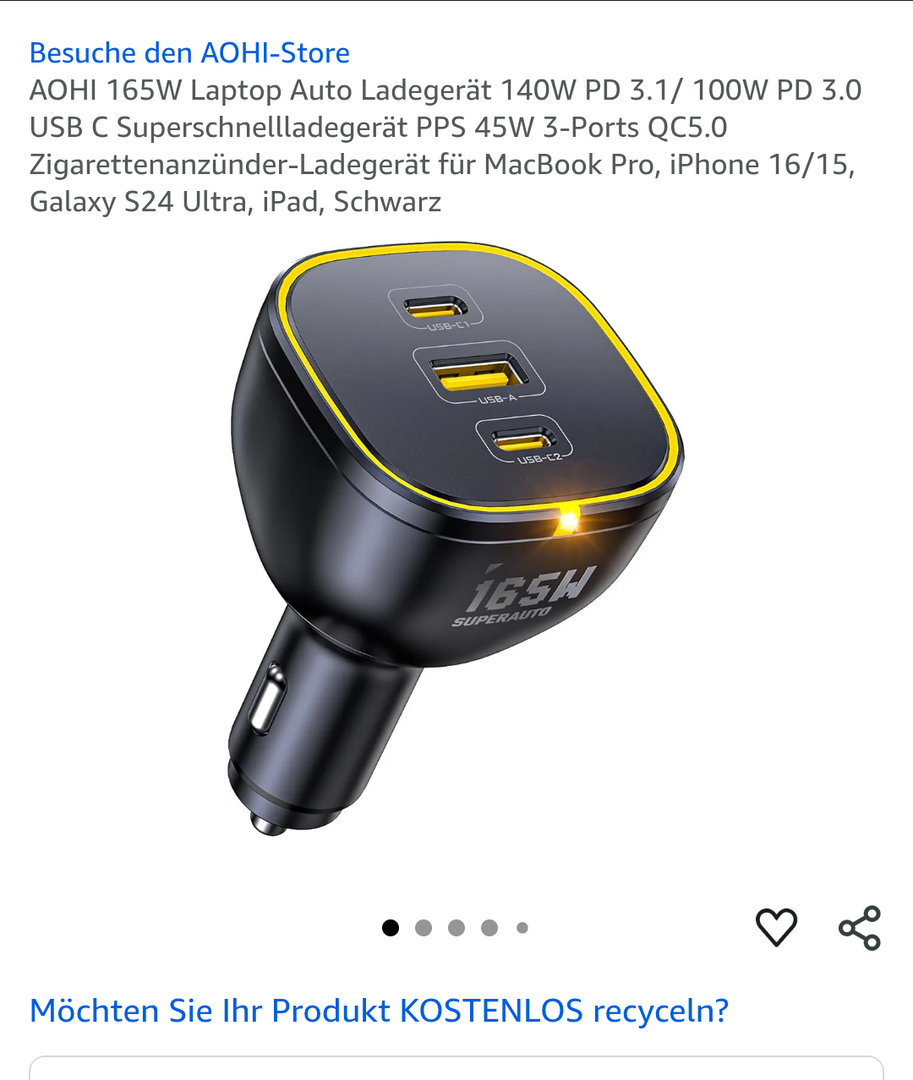Visit the AOHI-Store link
Image resolution: width=913 pixels, height=1080 pixels.
click(x=190, y=52)
